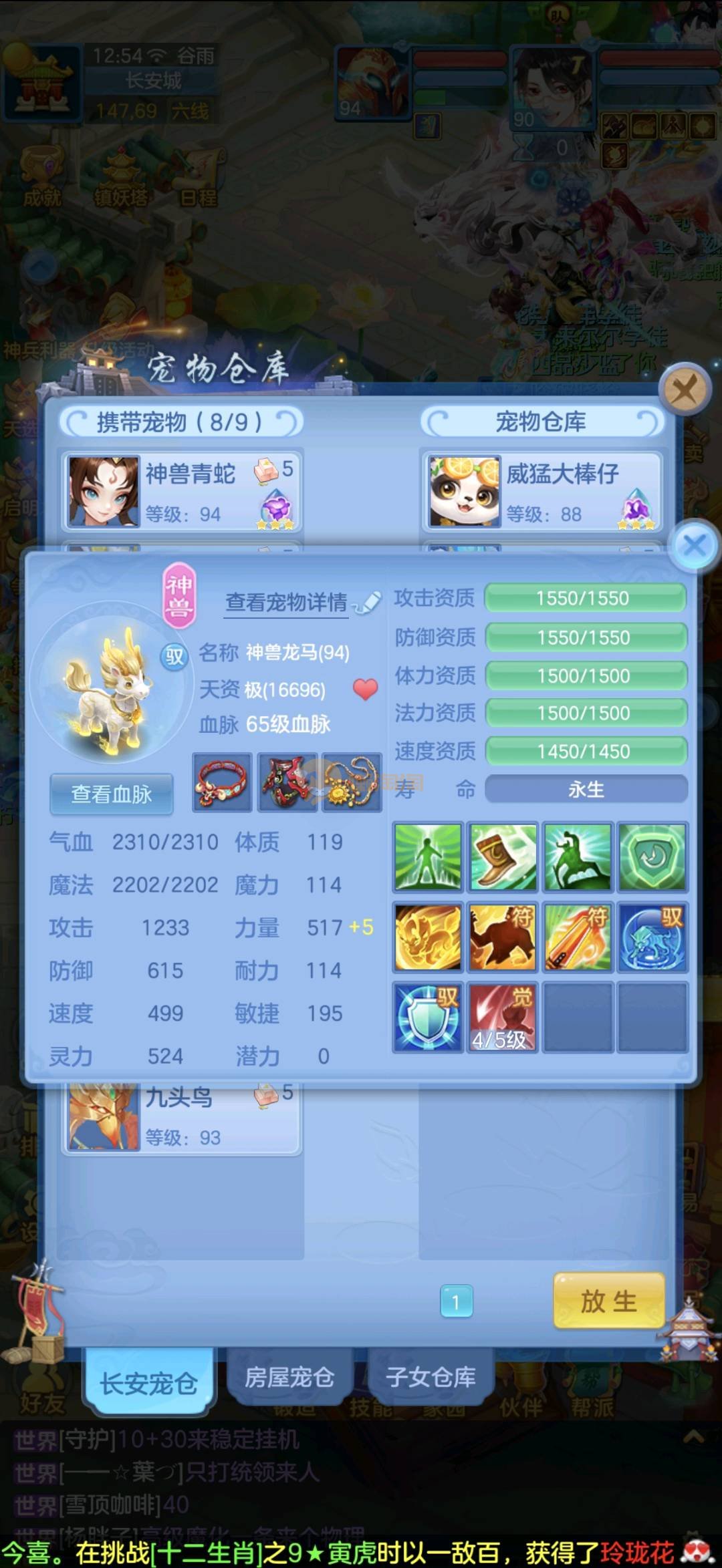Close the pet detail popup
Screen dimensions: 722x1568
pyautogui.click(x=695, y=546)
